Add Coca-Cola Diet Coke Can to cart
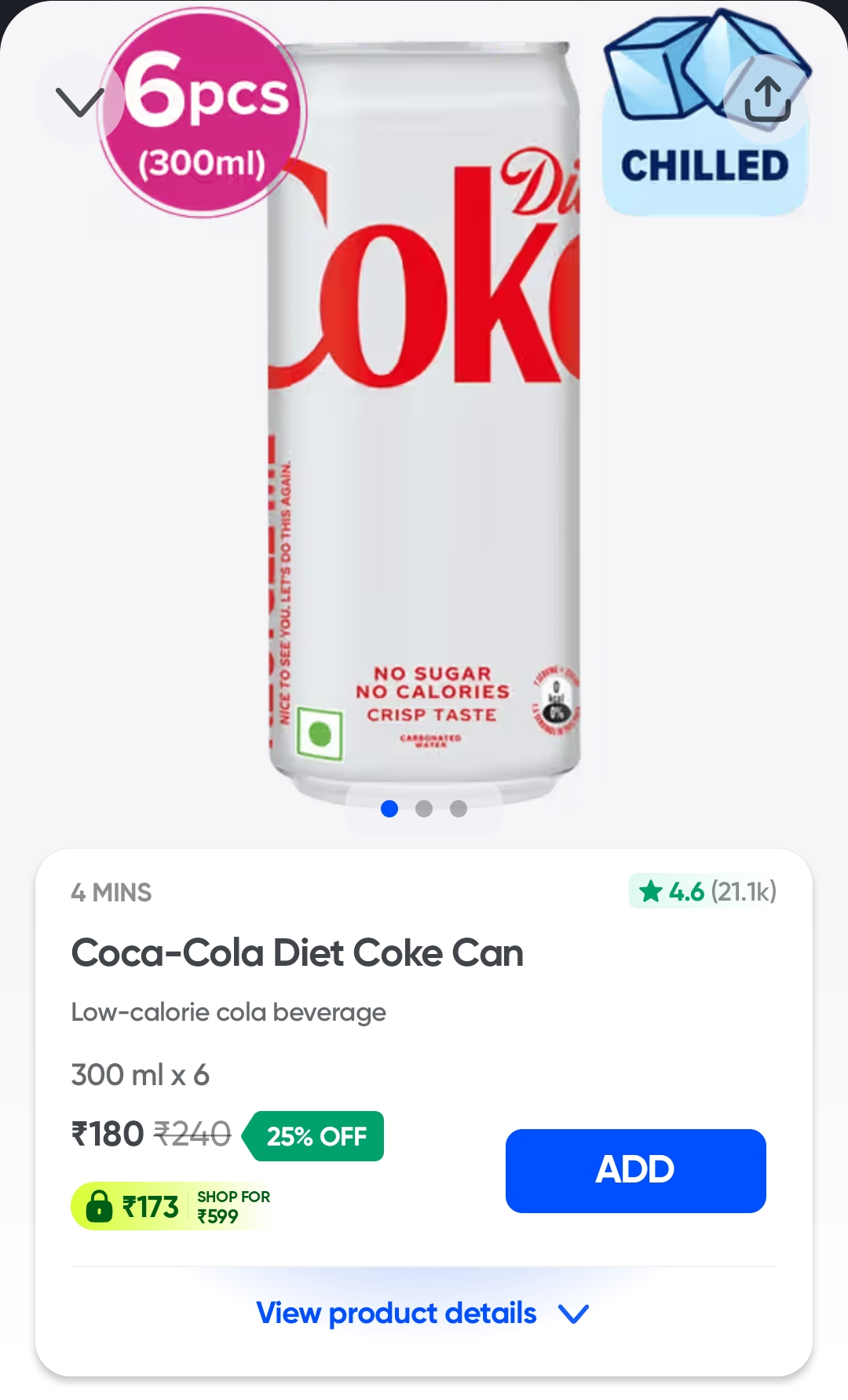The width and height of the screenshot is (848, 1400). (635, 1170)
